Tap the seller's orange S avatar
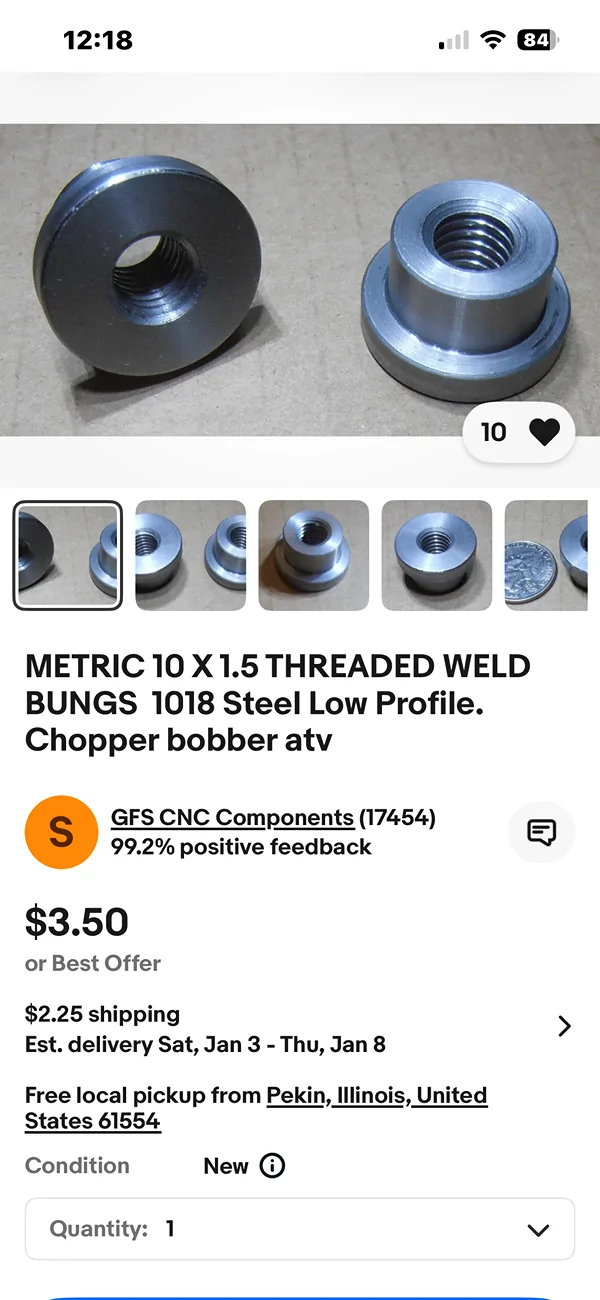 point(61,832)
